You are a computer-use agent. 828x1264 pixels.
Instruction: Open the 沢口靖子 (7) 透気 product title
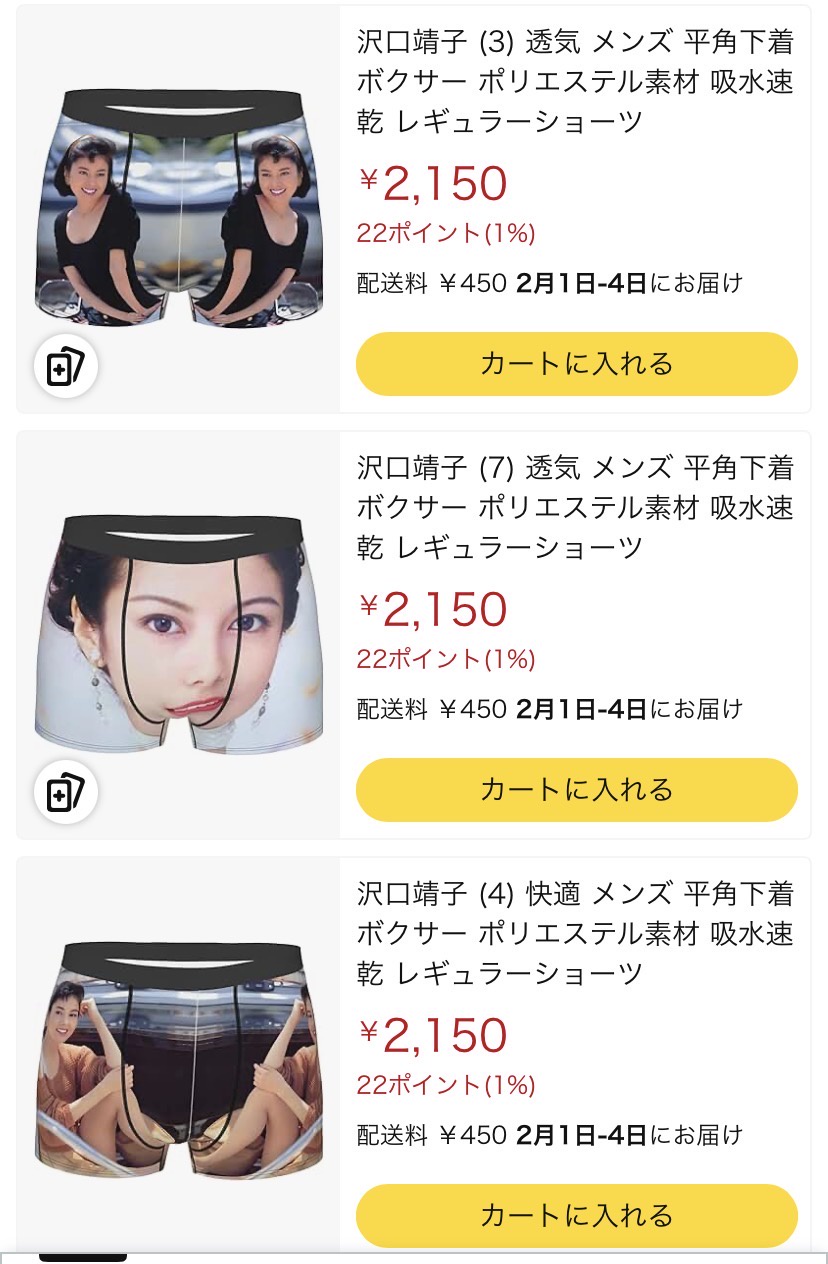click(x=575, y=508)
